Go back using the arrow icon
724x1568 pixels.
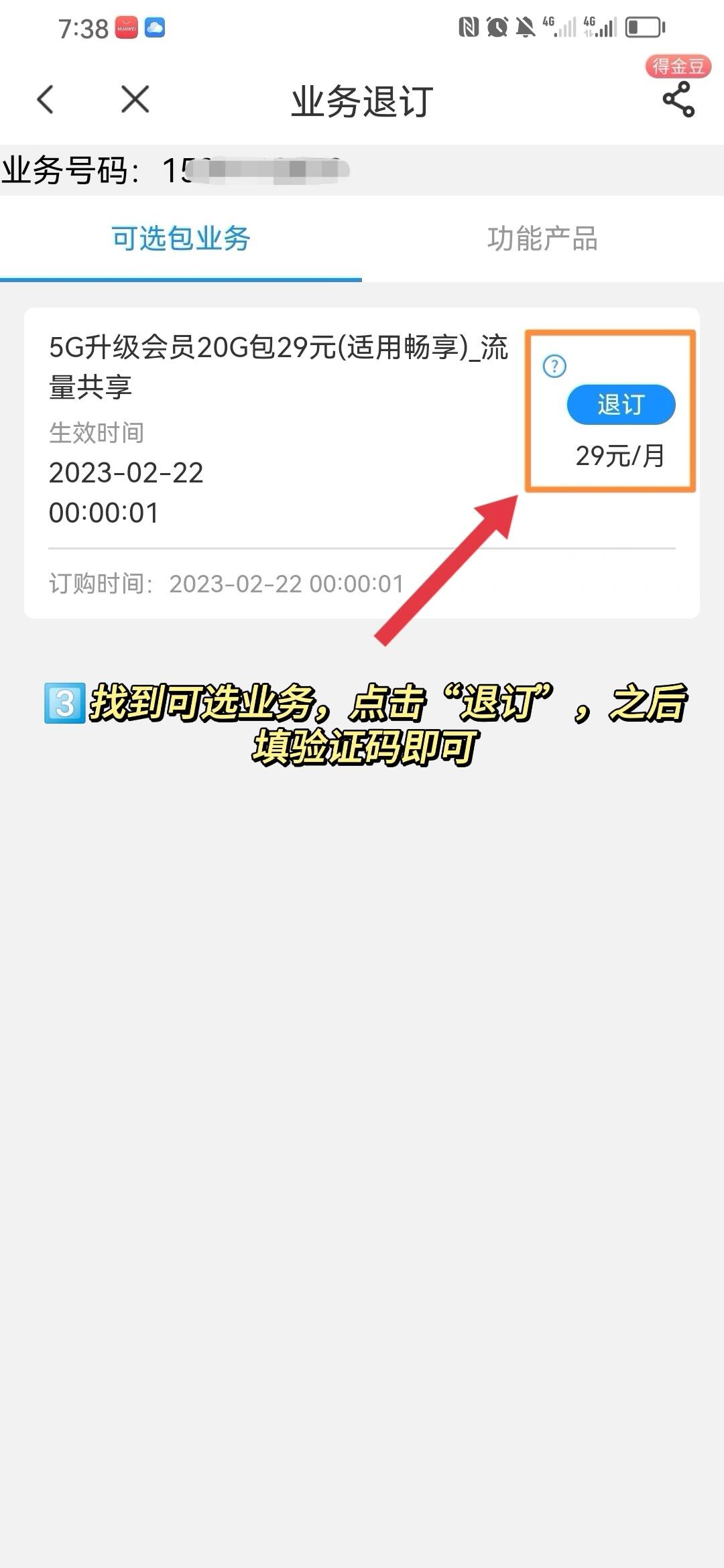[x=46, y=101]
